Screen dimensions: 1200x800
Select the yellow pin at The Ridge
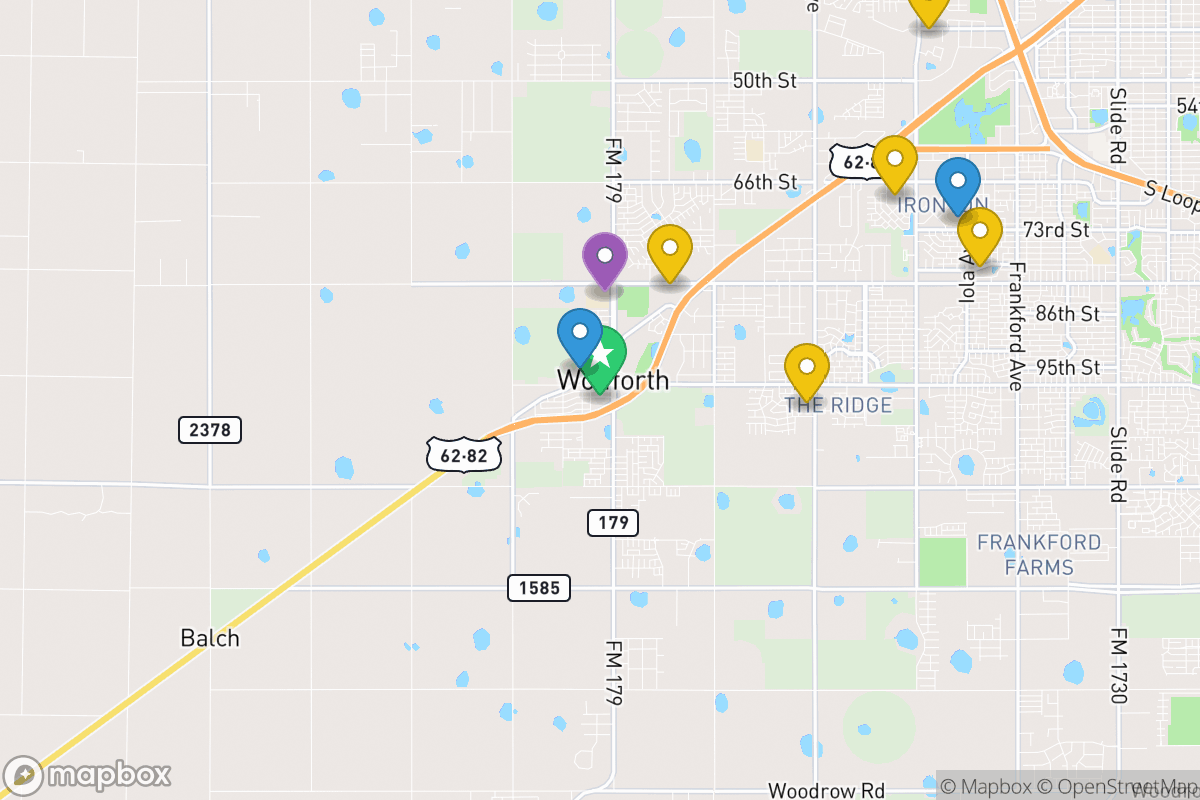point(806,368)
